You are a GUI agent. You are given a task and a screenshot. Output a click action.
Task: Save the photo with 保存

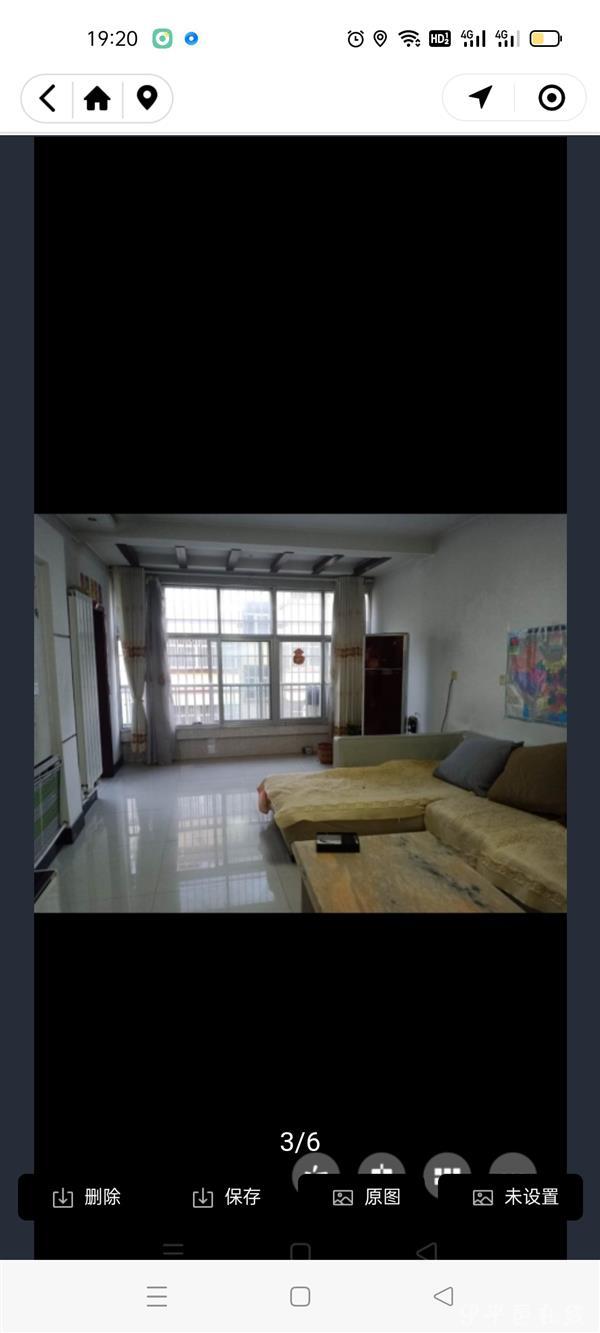(227, 1197)
